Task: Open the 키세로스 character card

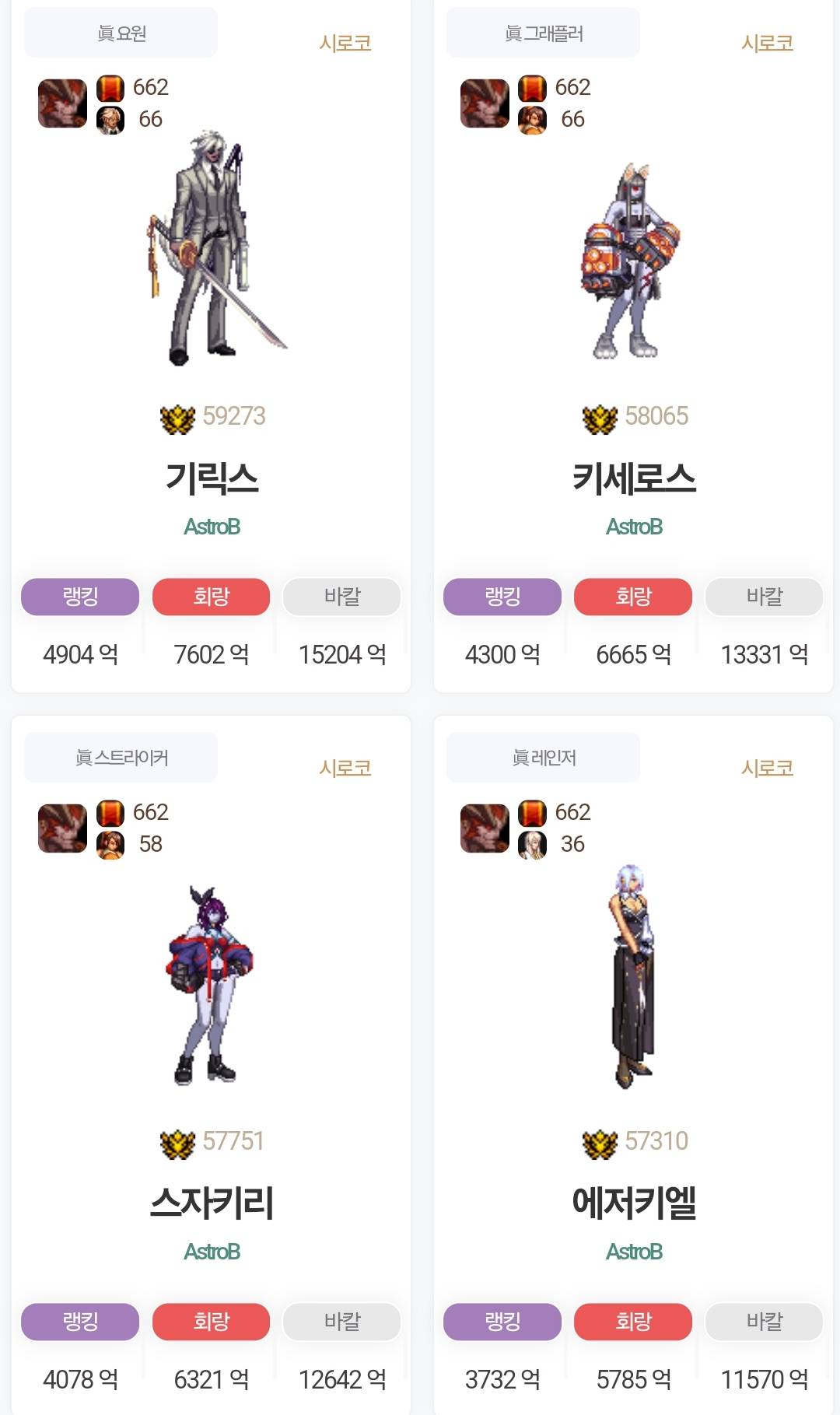Action: click(634, 478)
